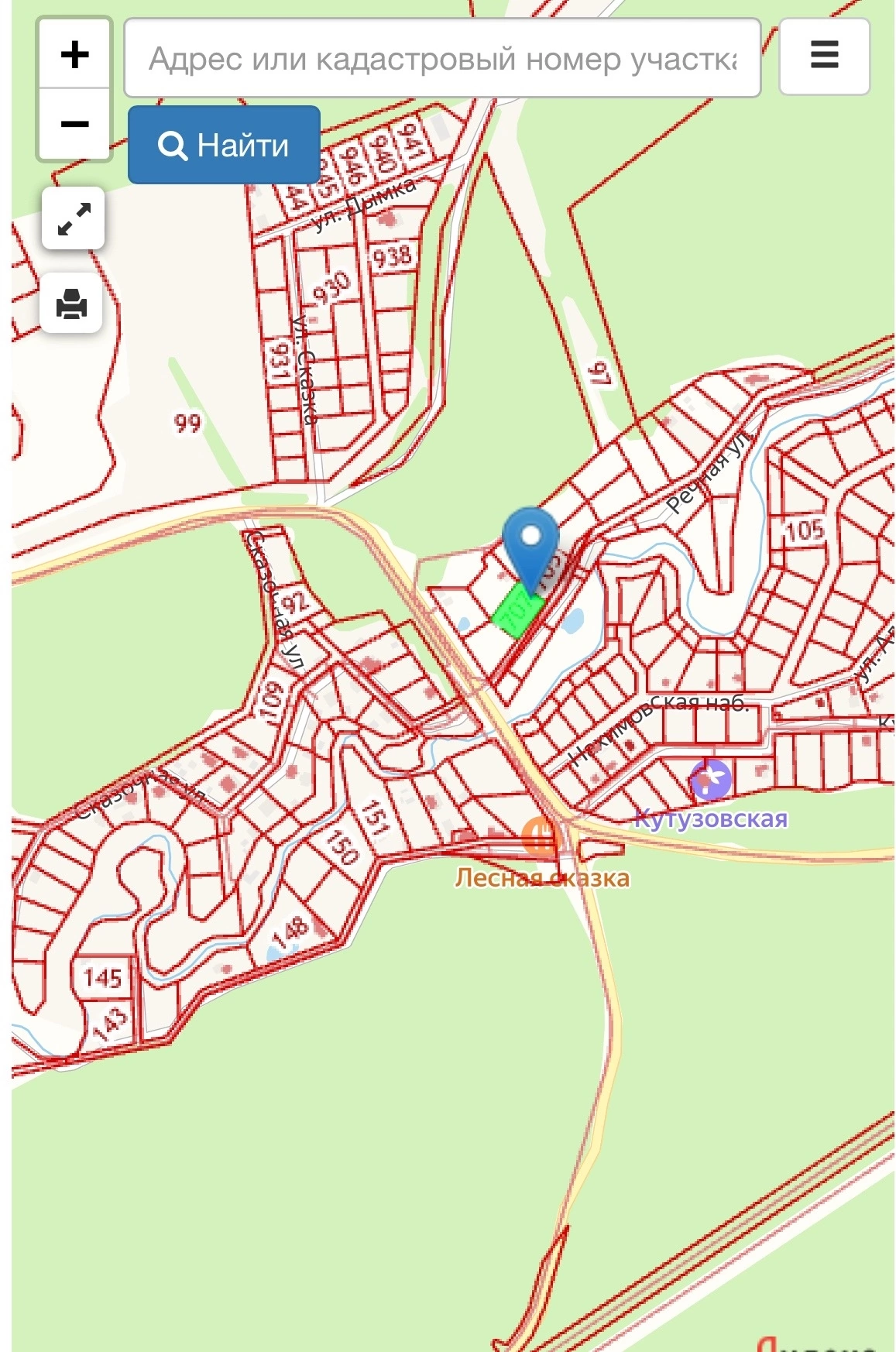Viewport: 896px width, 1352px height.
Task: Tap the Найти search button
Action: pyautogui.click(x=224, y=145)
